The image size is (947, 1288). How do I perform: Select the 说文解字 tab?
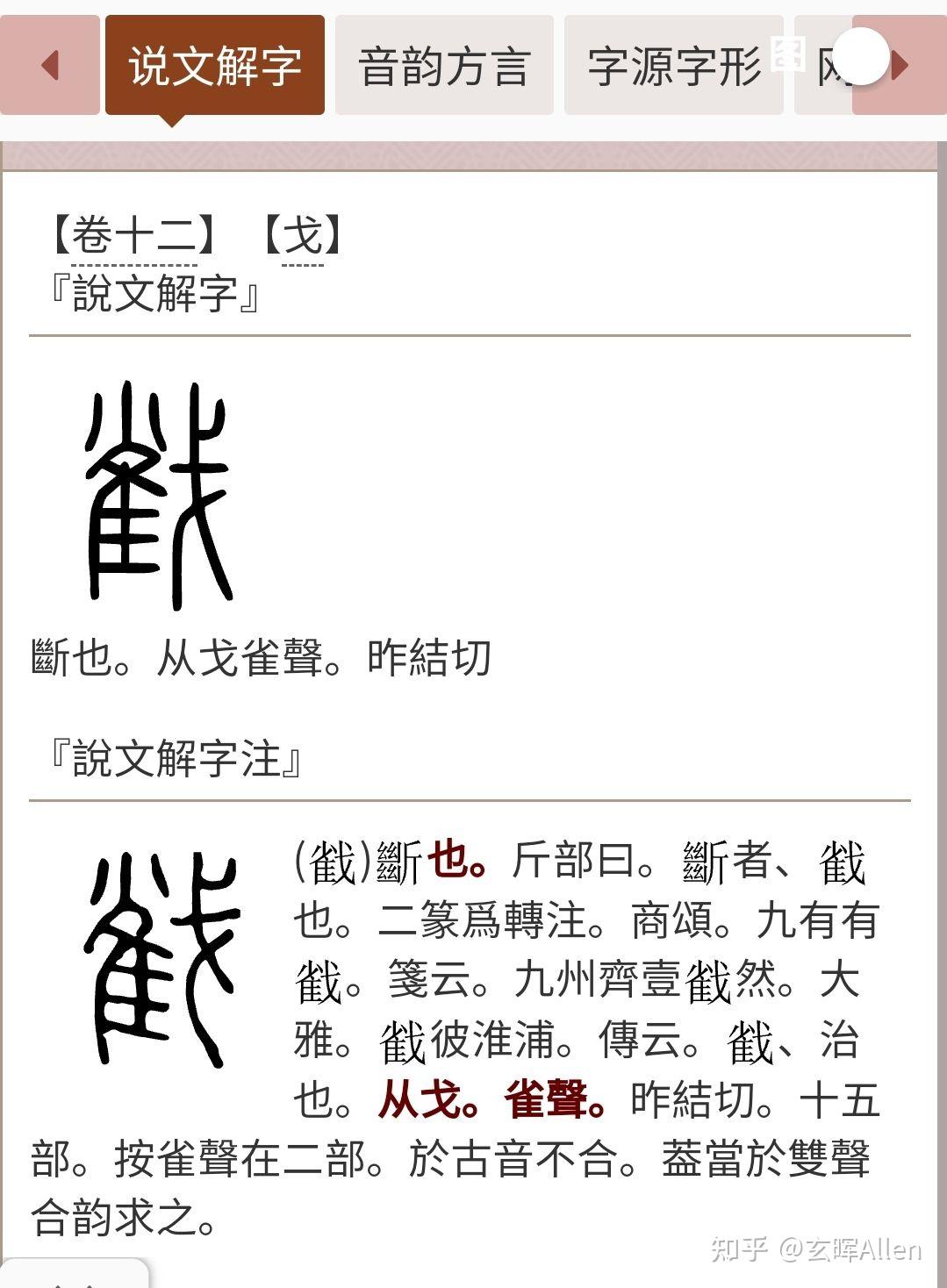[x=215, y=66]
